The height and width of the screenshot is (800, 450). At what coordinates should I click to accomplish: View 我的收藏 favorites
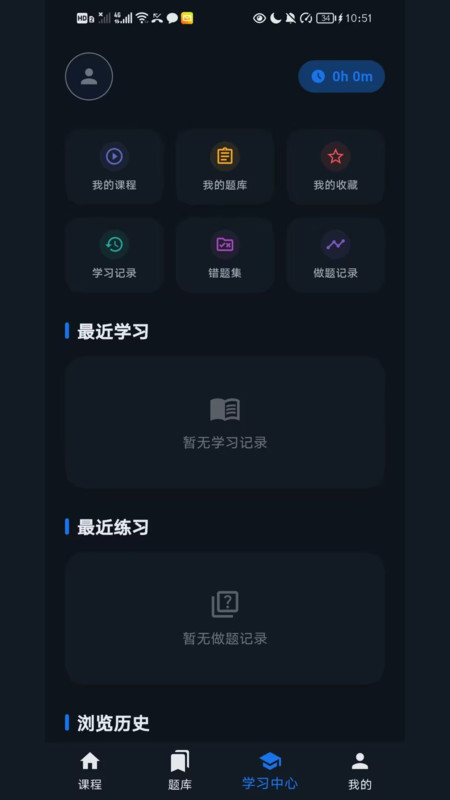pos(335,167)
